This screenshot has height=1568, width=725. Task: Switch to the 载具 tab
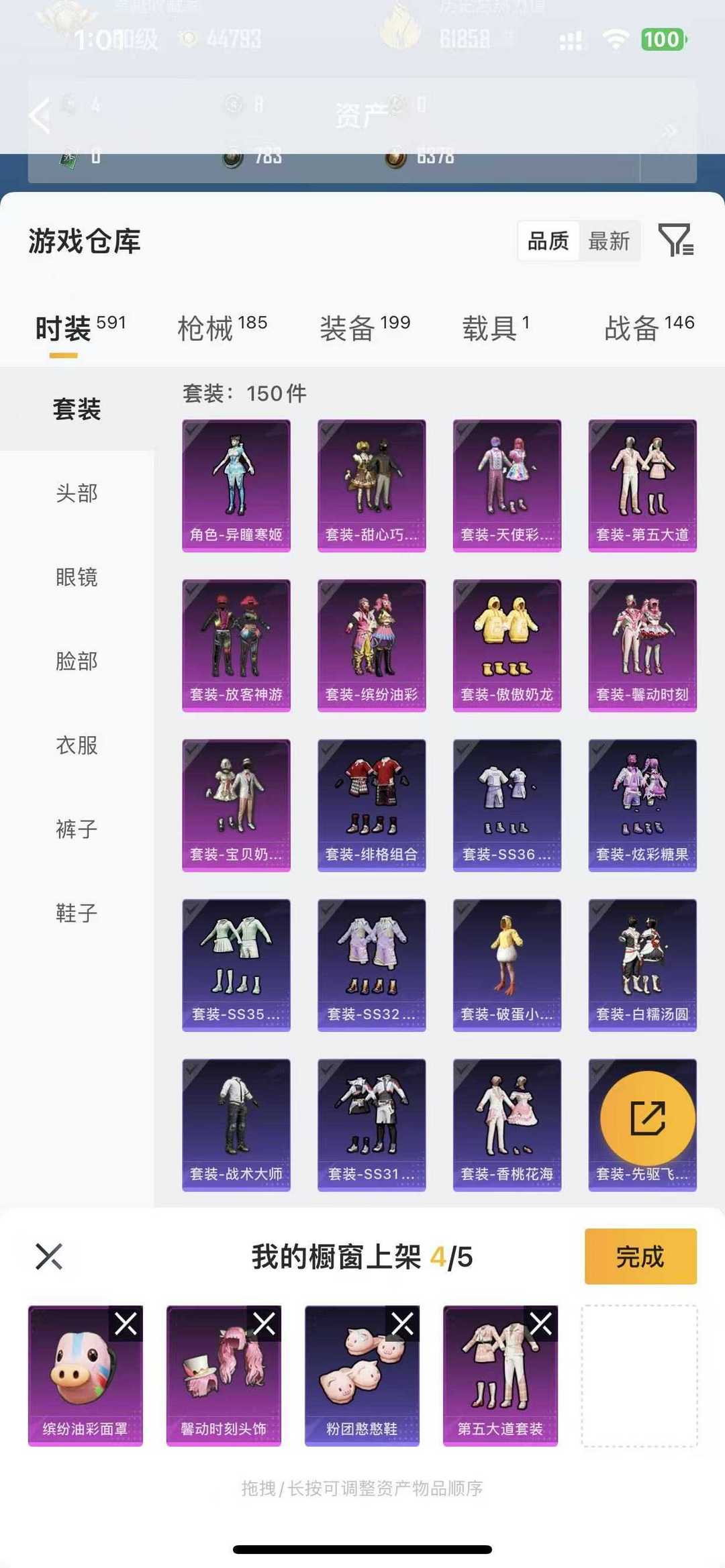pyautogui.click(x=496, y=328)
